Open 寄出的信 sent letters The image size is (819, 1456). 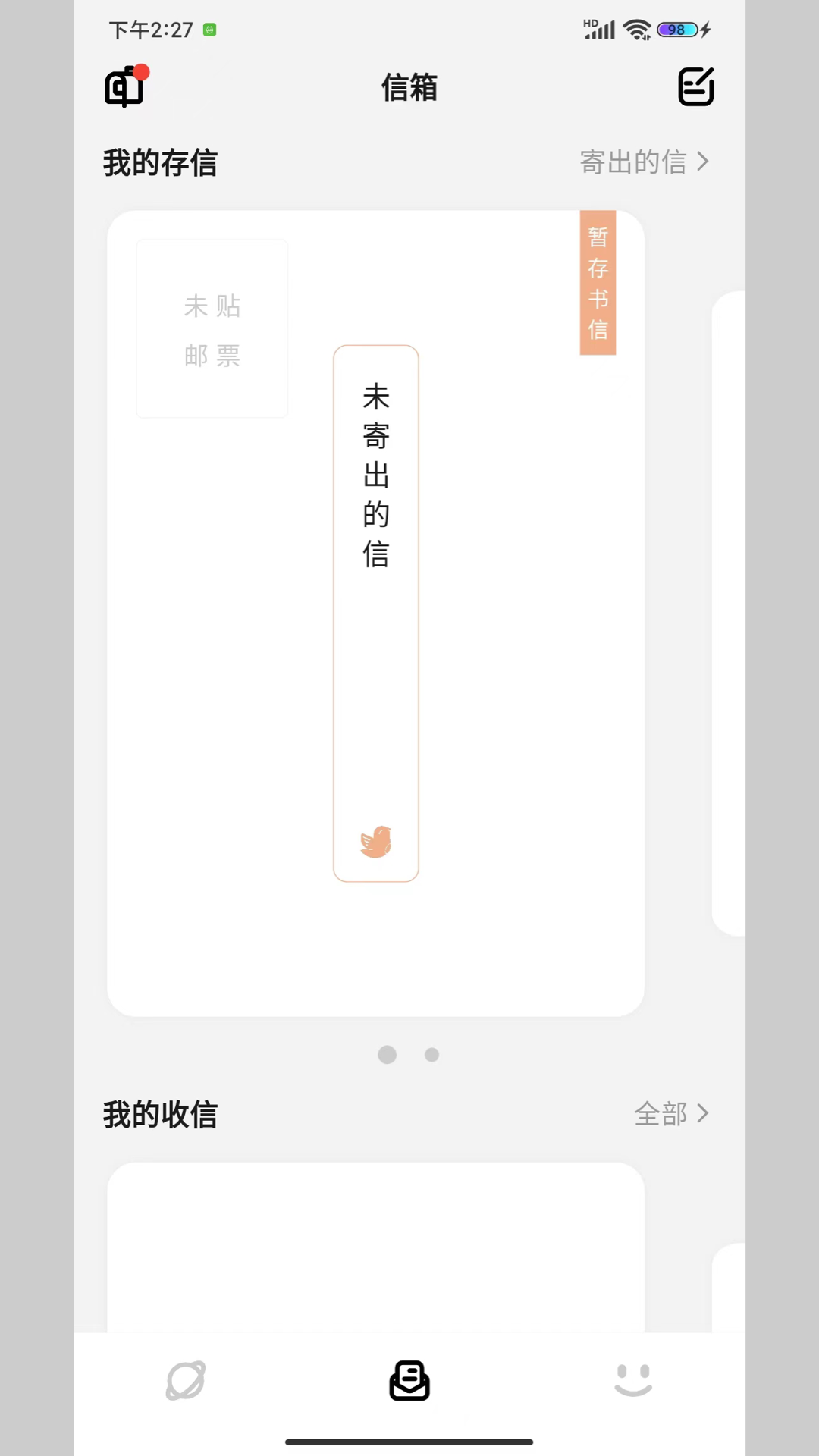[x=645, y=162]
